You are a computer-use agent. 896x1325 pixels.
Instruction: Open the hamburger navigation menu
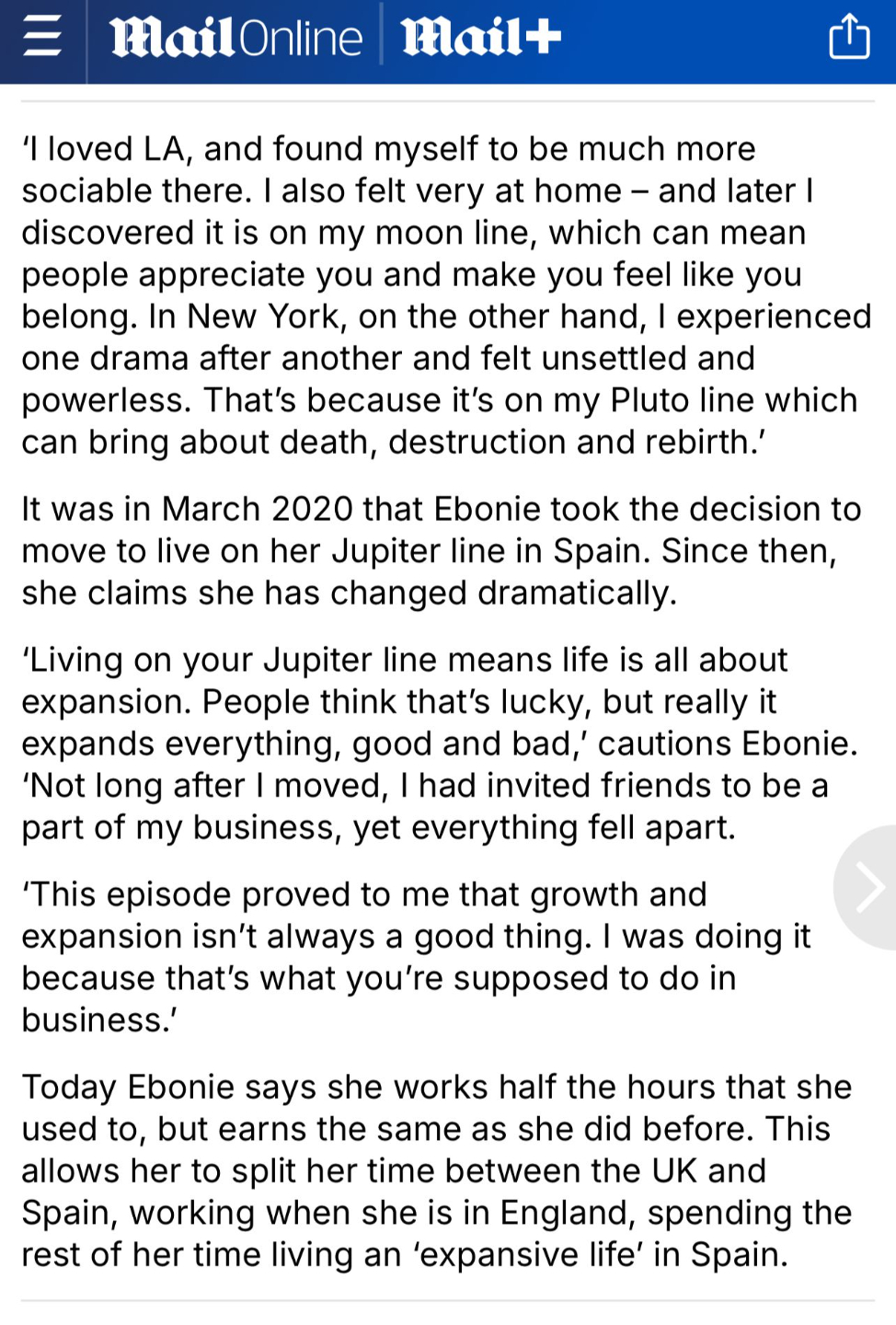pyautogui.click(x=42, y=38)
